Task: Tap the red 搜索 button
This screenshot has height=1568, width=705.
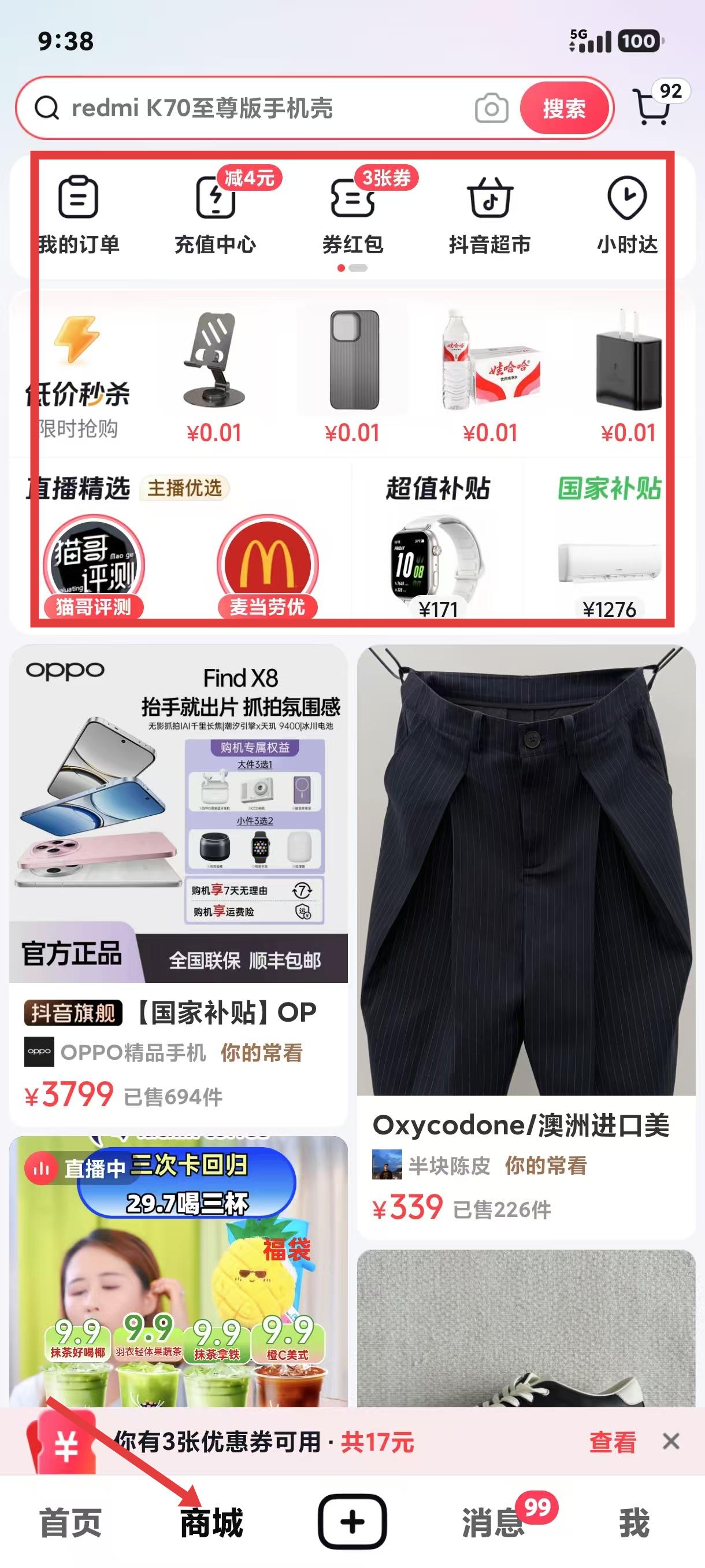Action: point(564,108)
